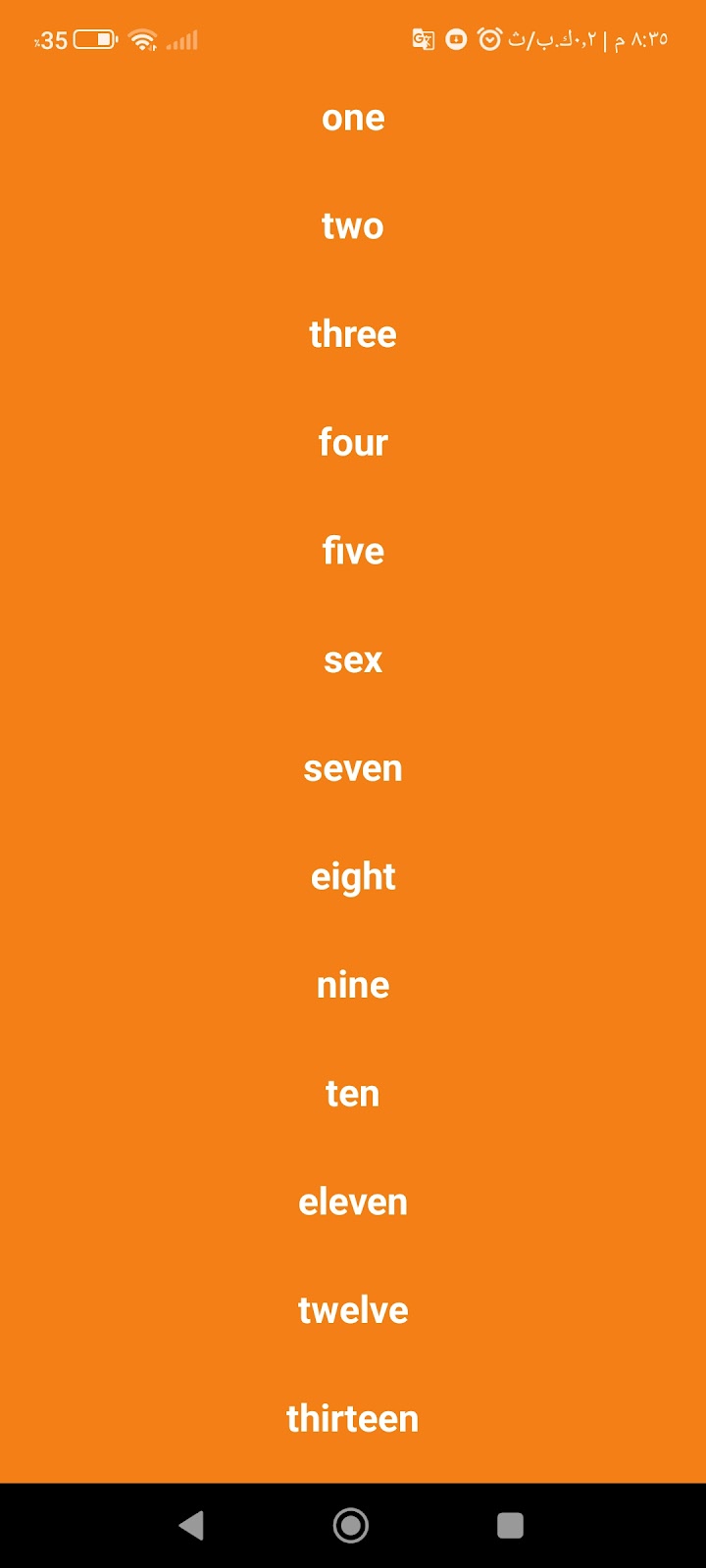Choose "four" from the list

coord(353,443)
